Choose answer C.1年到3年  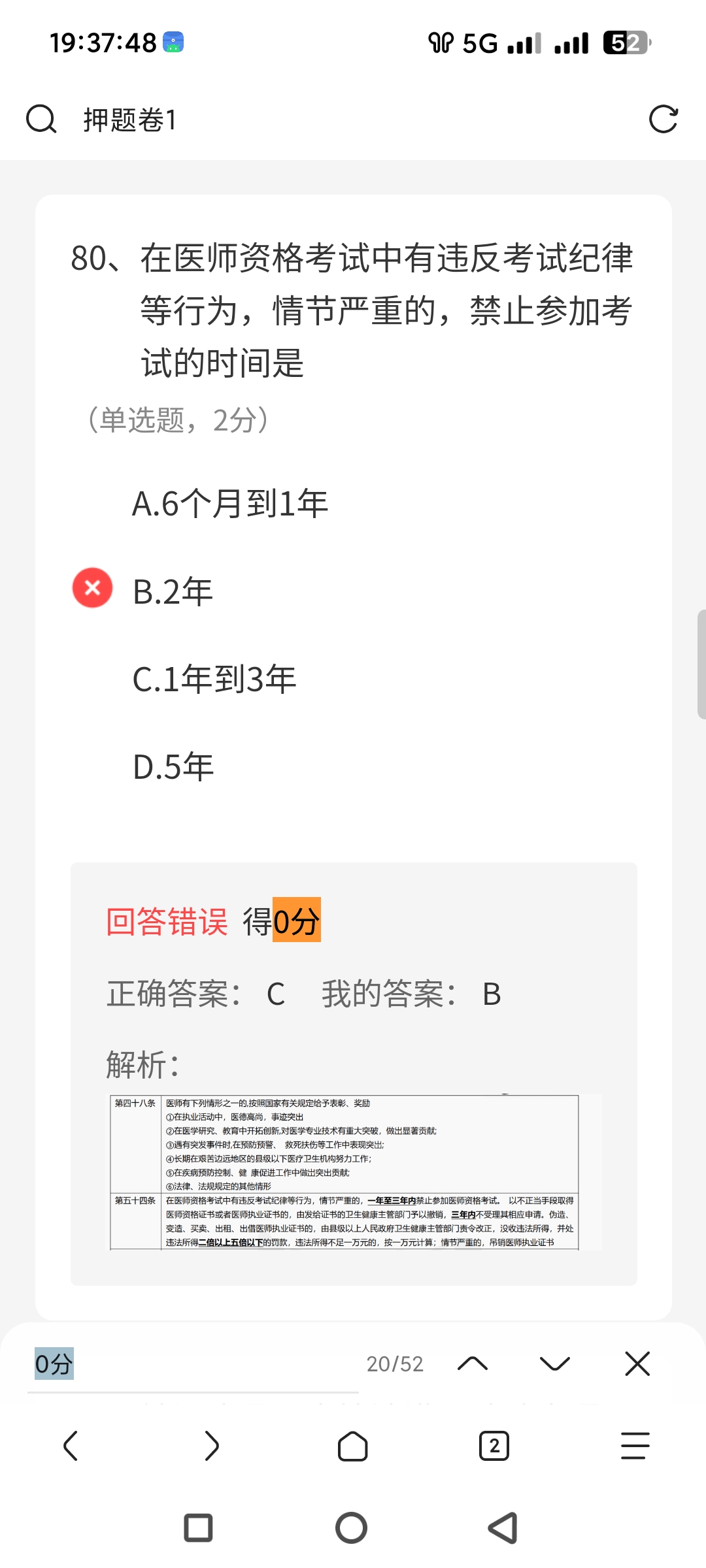pyautogui.click(x=214, y=679)
